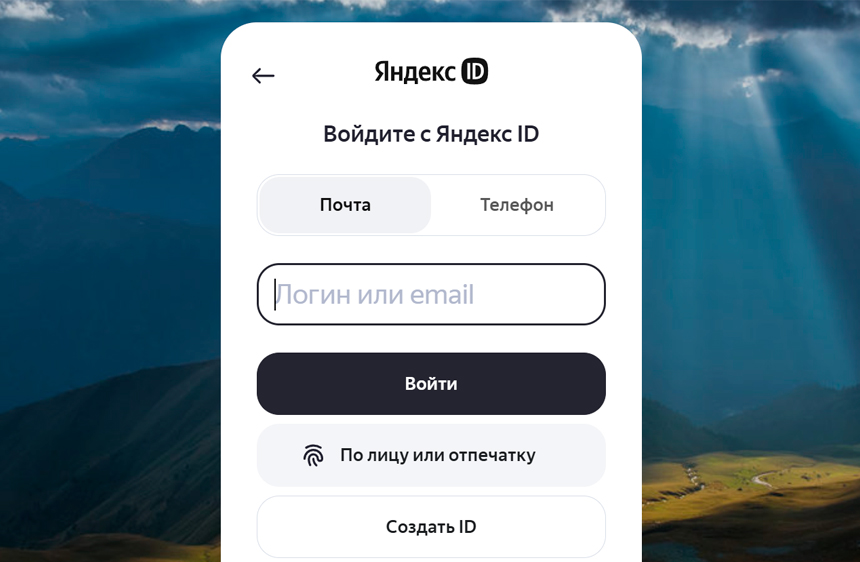Select the Почта login tab

click(x=345, y=205)
